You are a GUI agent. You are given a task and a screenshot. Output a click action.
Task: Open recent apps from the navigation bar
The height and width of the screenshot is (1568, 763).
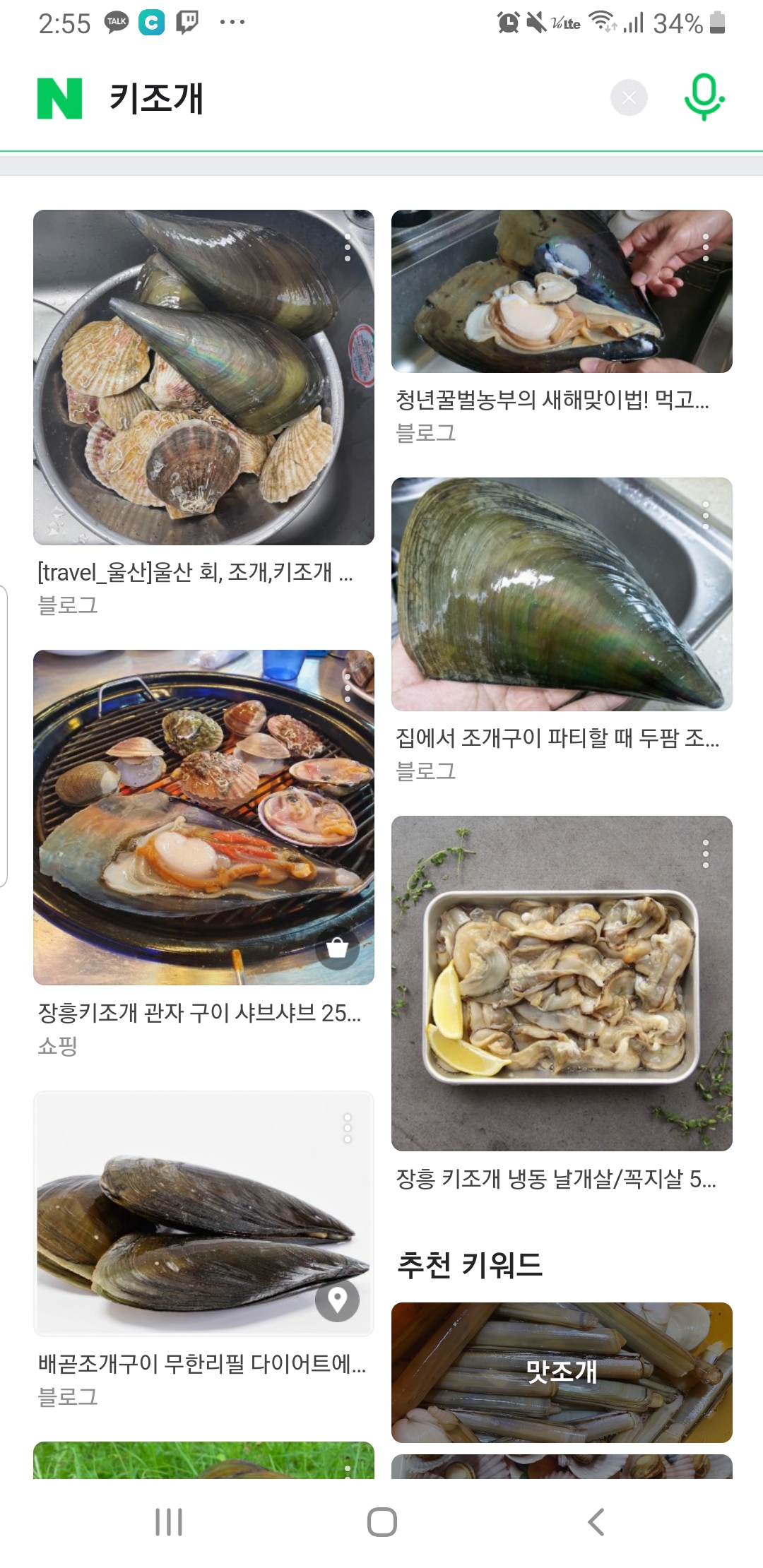click(x=169, y=1522)
